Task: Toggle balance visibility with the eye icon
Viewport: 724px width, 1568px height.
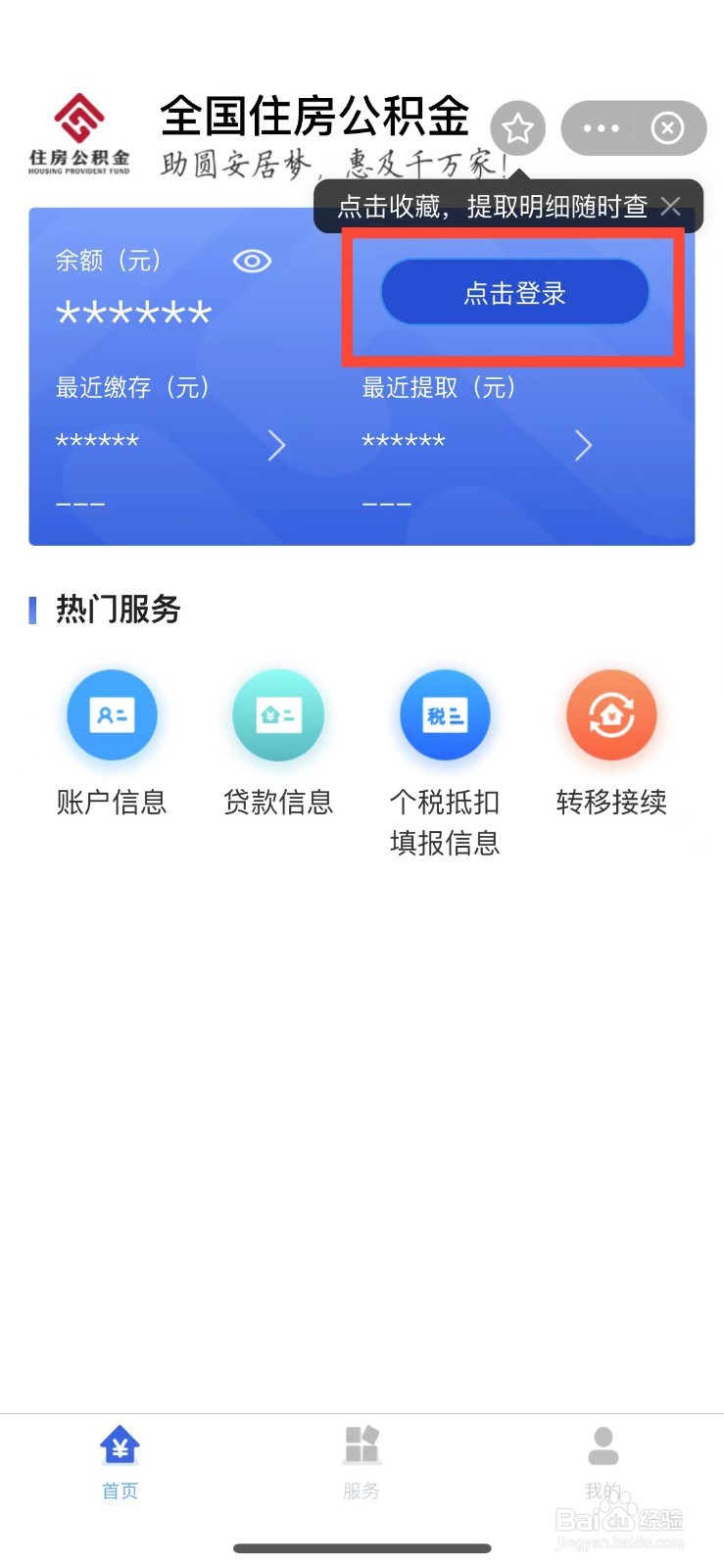Action: pos(252,261)
